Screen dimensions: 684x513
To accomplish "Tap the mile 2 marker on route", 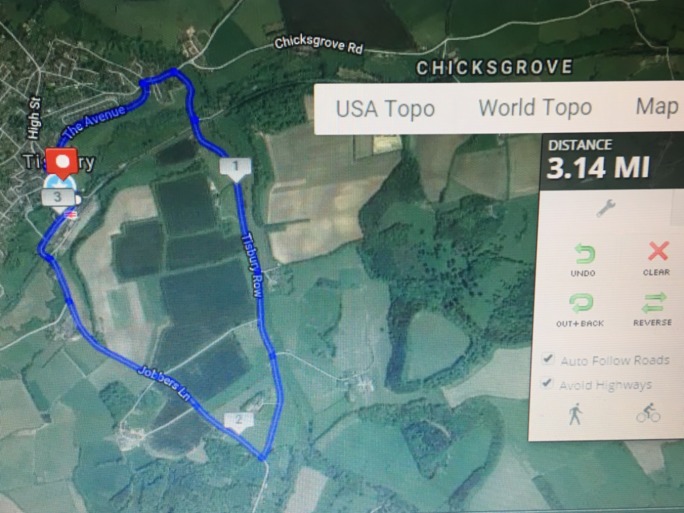I will (239, 421).
